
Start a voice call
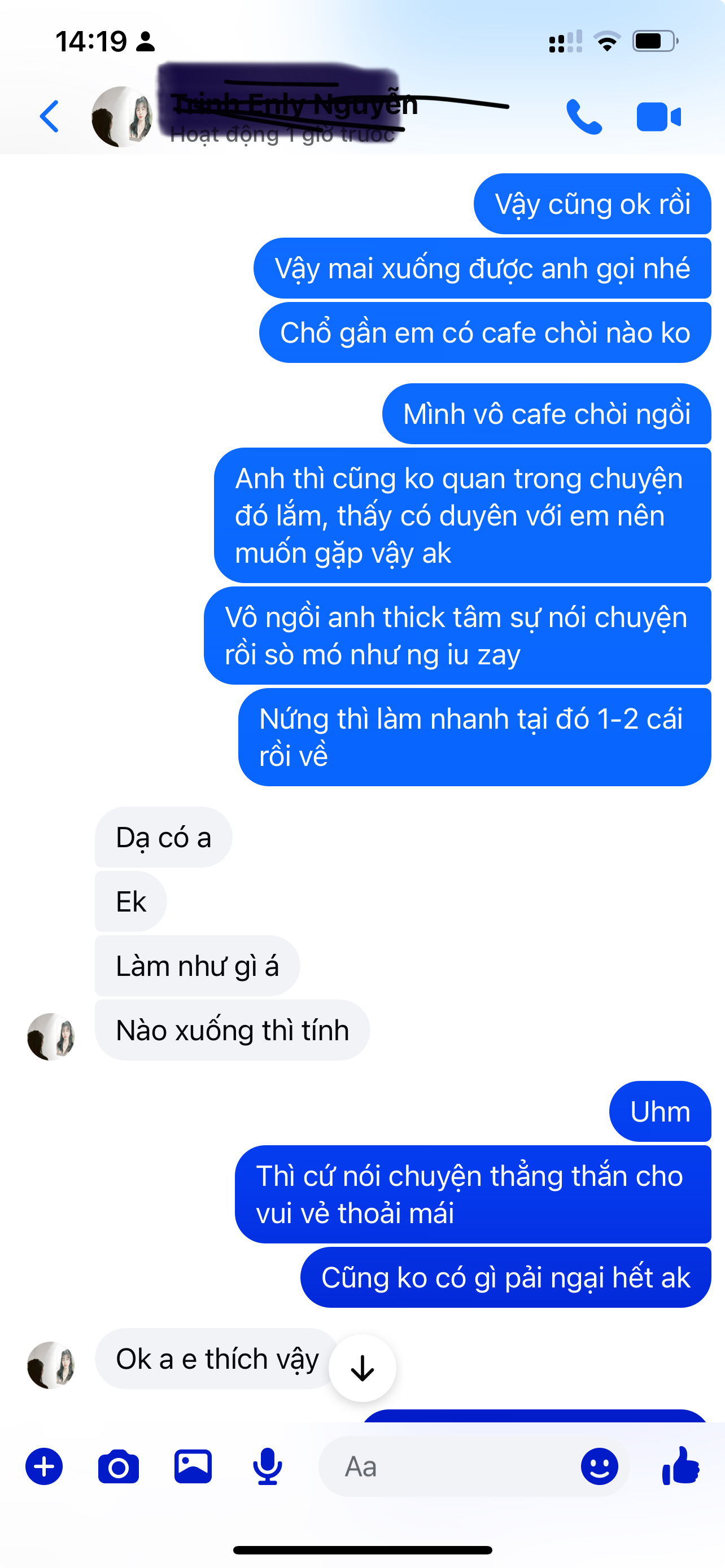[584, 116]
